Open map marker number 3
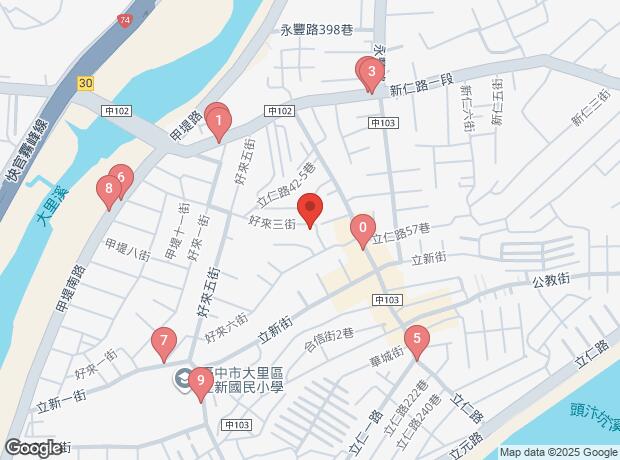 coord(372,76)
